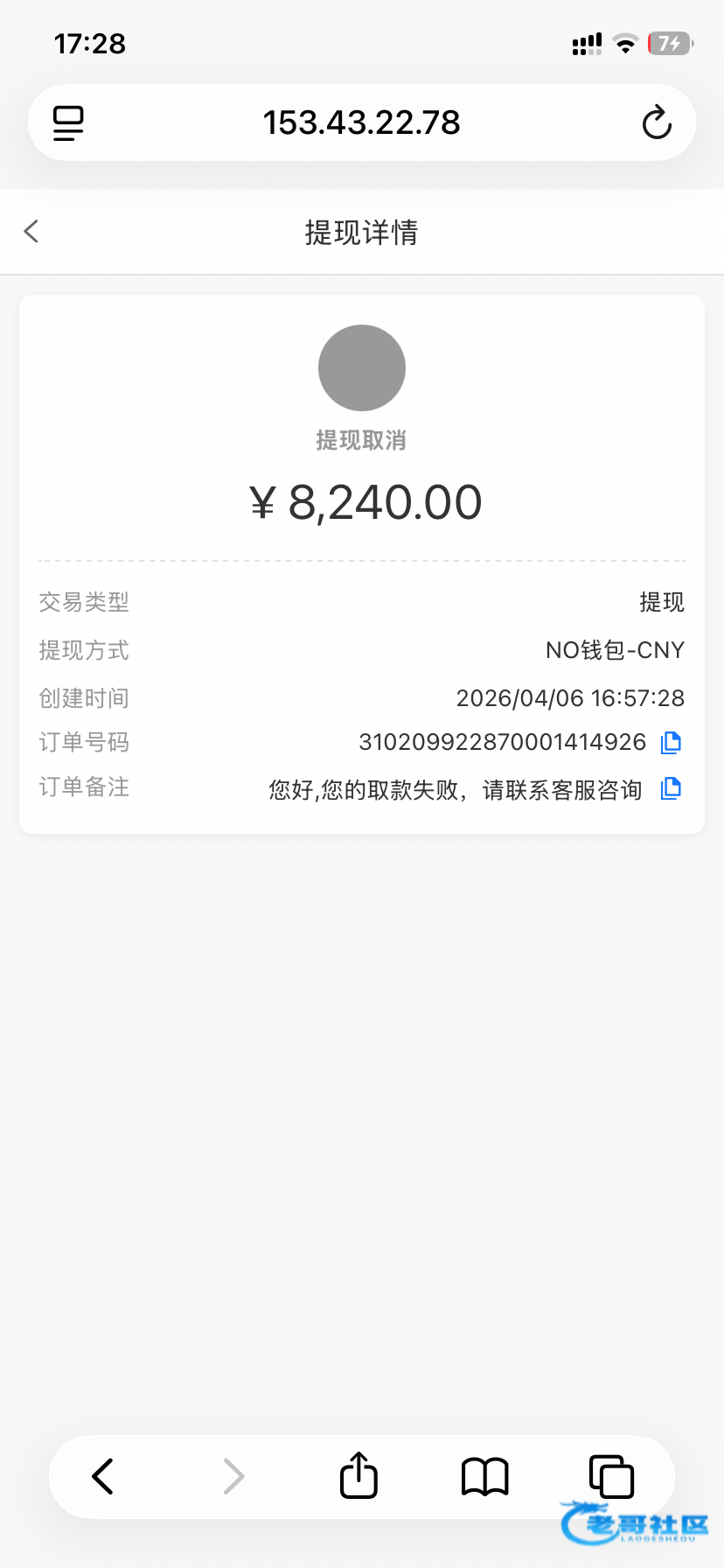The image size is (724, 1568).
Task: Copy the 订单备注 remark text
Action: 671,788
